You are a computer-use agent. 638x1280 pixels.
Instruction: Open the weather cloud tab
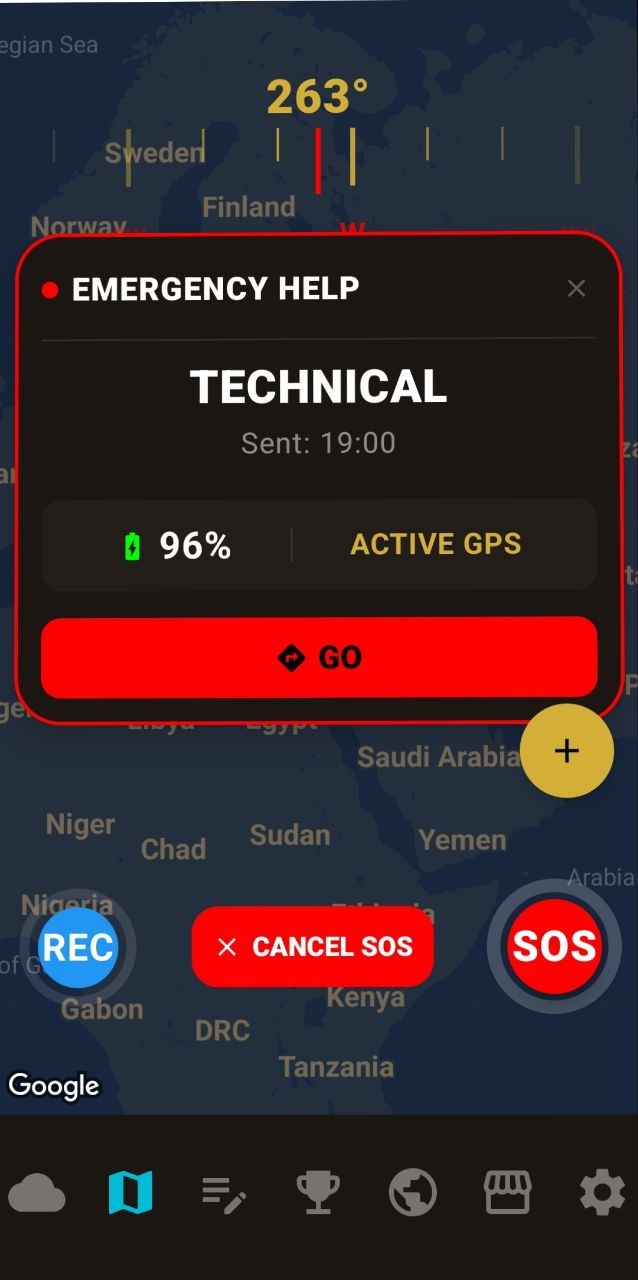37,1193
